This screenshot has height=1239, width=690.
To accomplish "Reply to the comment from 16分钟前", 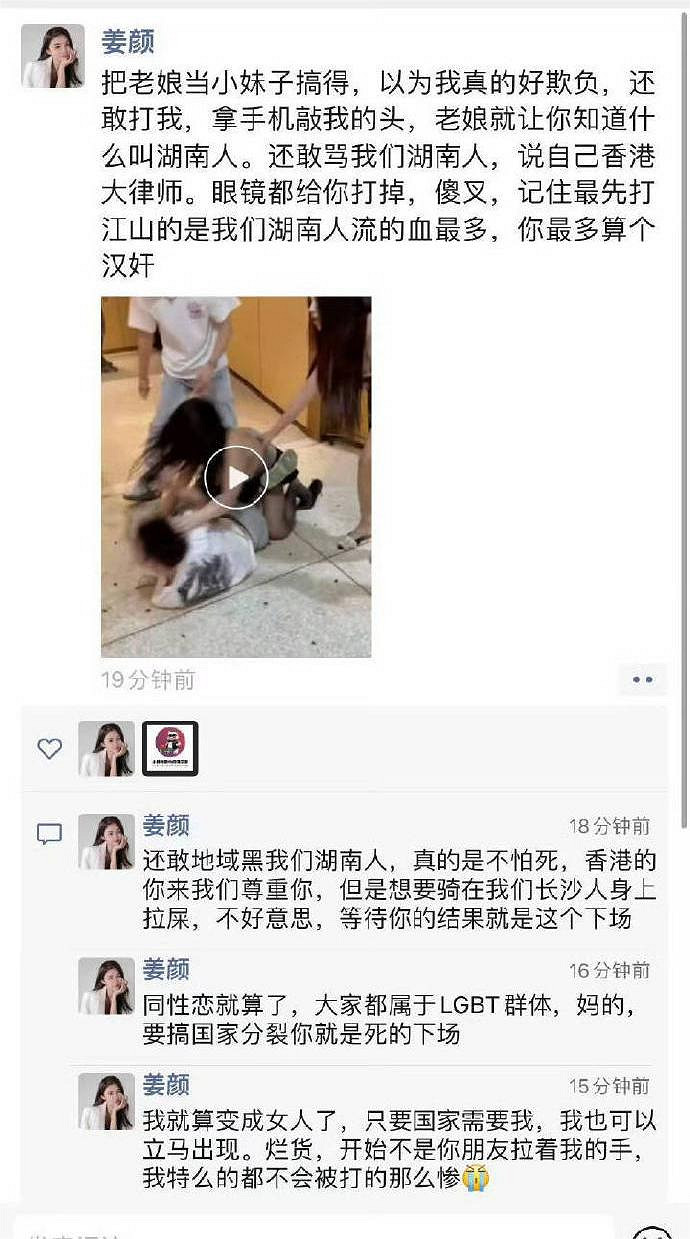I will pyautogui.click(x=398, y=1019).
